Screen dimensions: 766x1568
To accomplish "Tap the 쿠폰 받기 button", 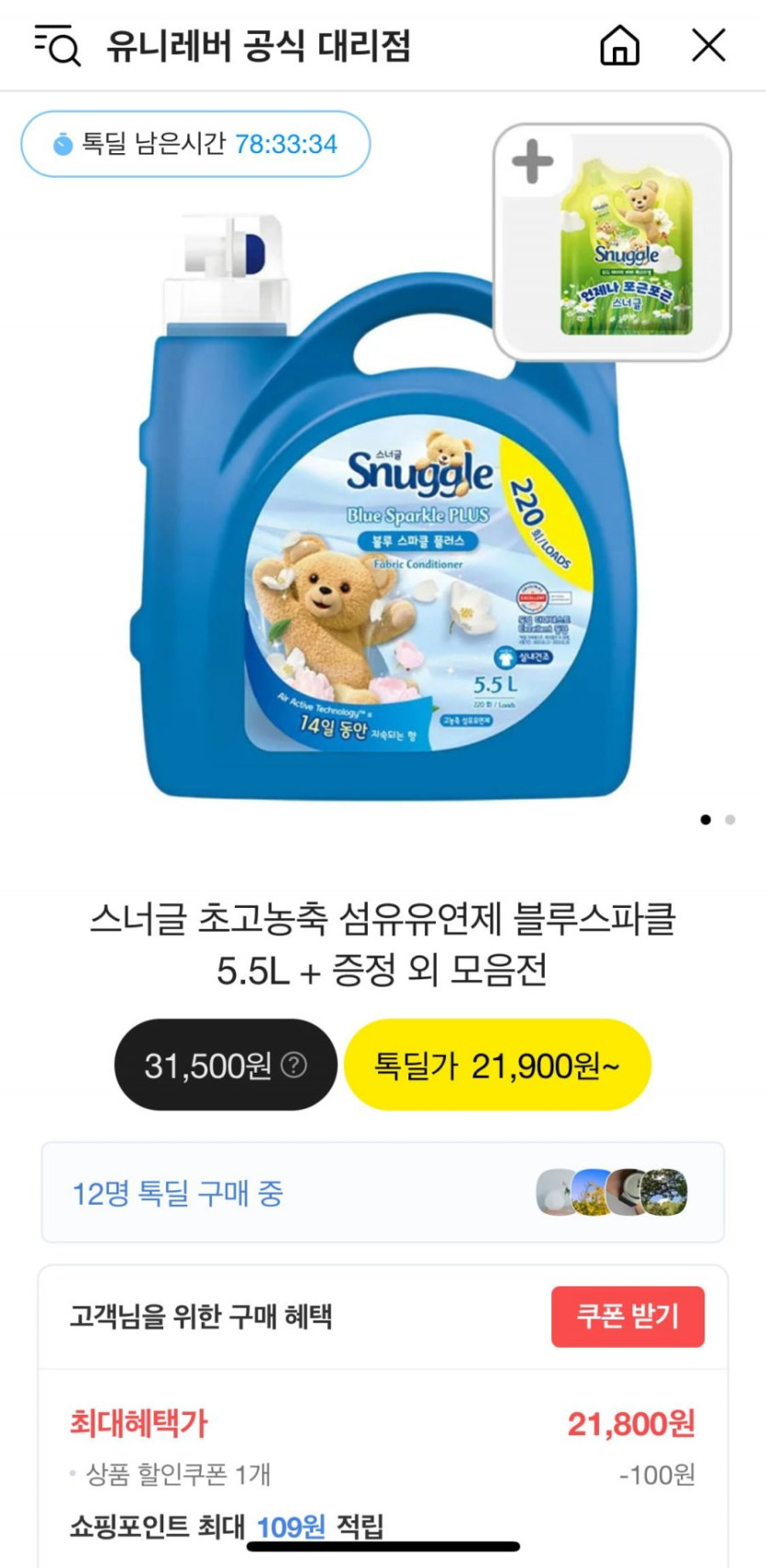I will pyautogui.click(x=627, y=1317).
